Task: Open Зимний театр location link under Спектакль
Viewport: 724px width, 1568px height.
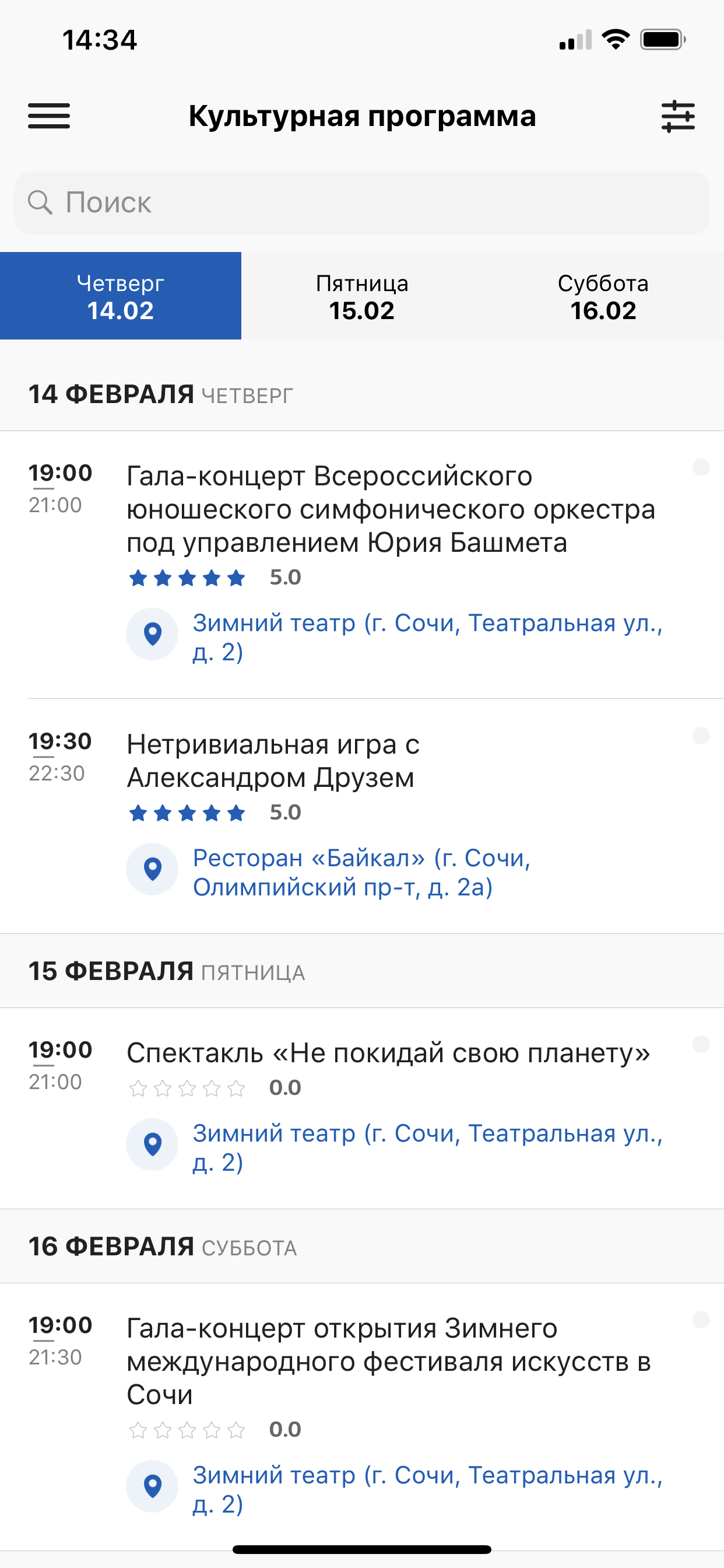Action: pos(426,1147)
